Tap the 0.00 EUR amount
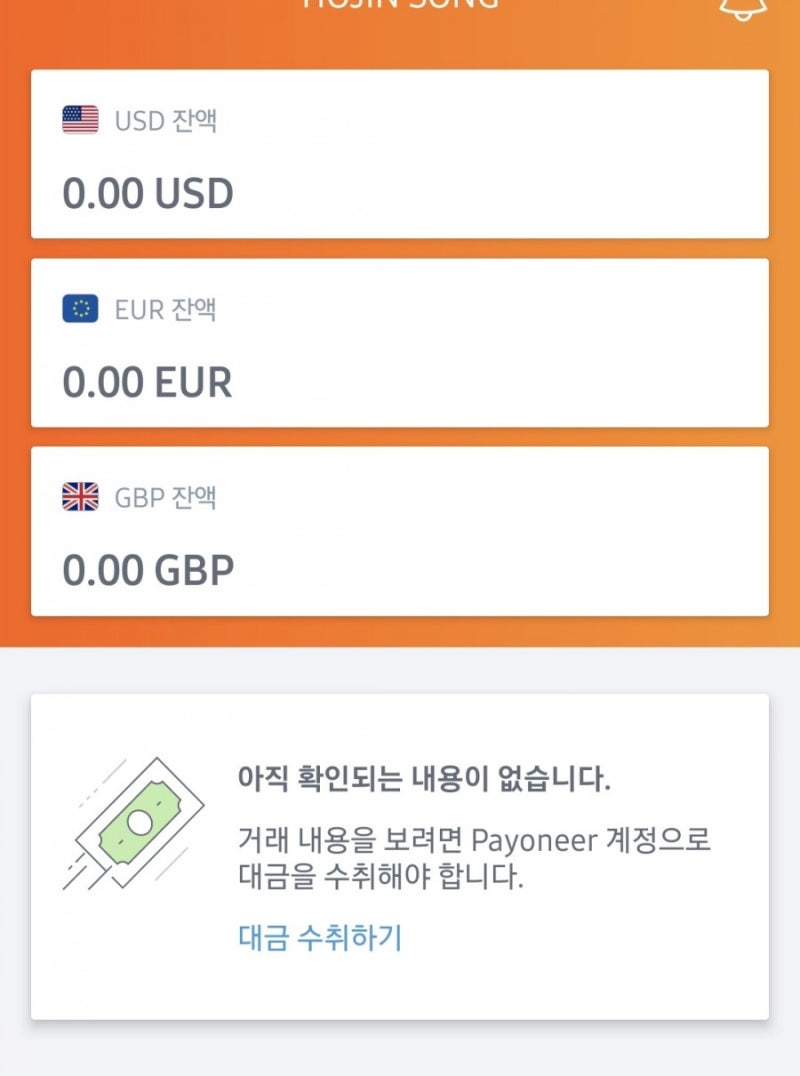800x1076 pixels. point(147,381)
